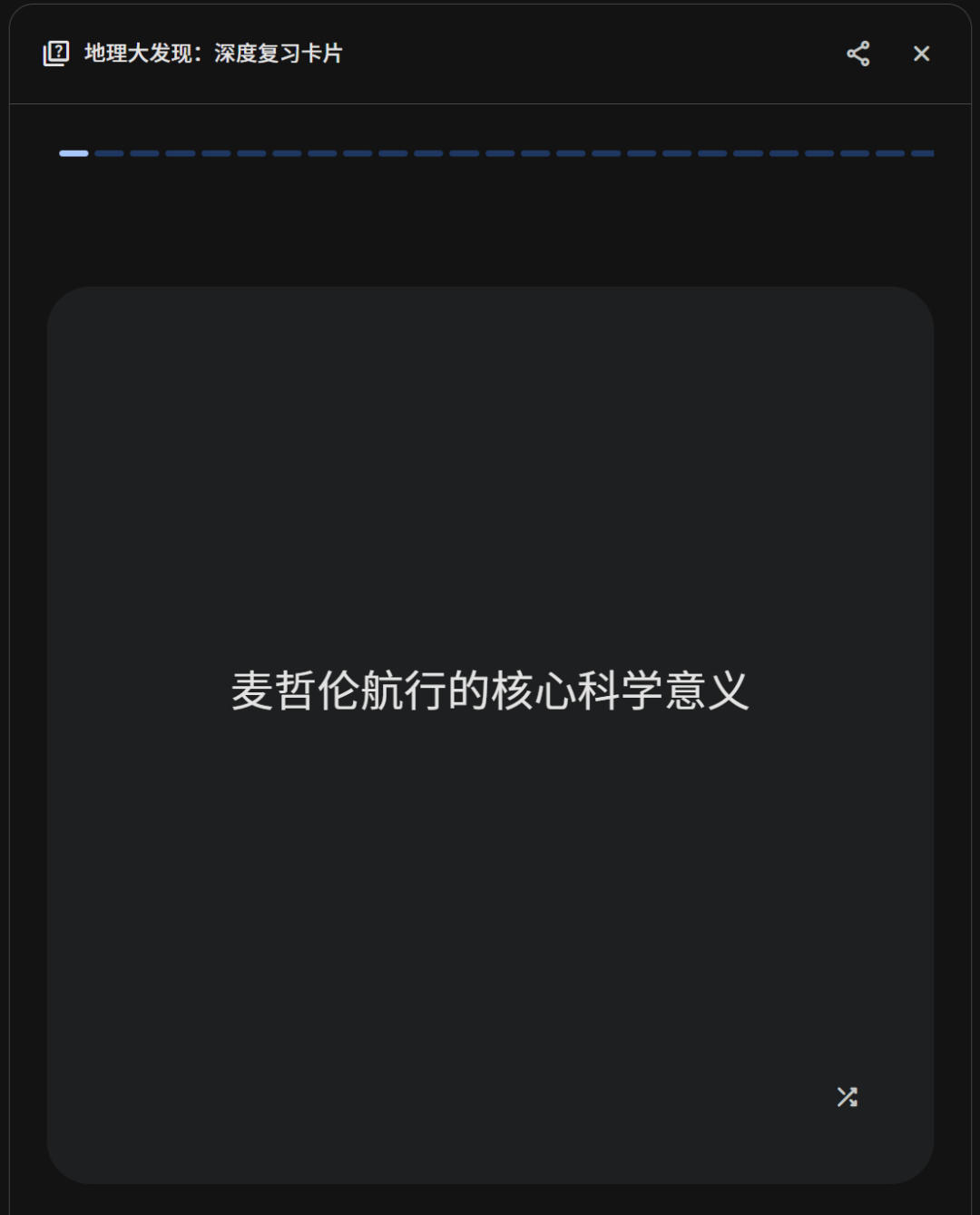The image size is (980, 1215).
Task: Click the flashcard deck icon beside the title
Action: pos(56,54)
